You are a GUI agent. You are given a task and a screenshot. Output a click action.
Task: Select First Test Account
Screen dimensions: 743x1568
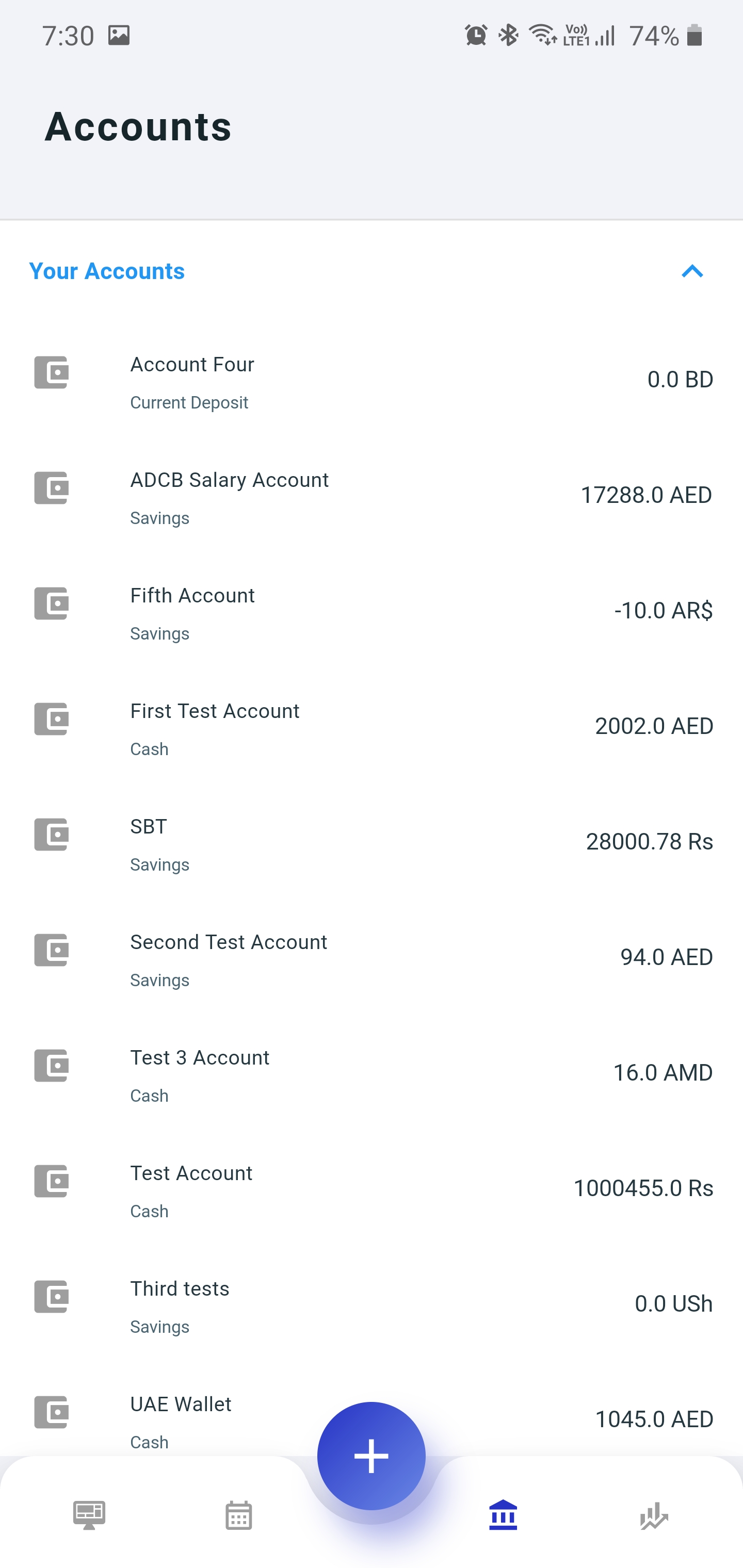[x=372, y=728]
